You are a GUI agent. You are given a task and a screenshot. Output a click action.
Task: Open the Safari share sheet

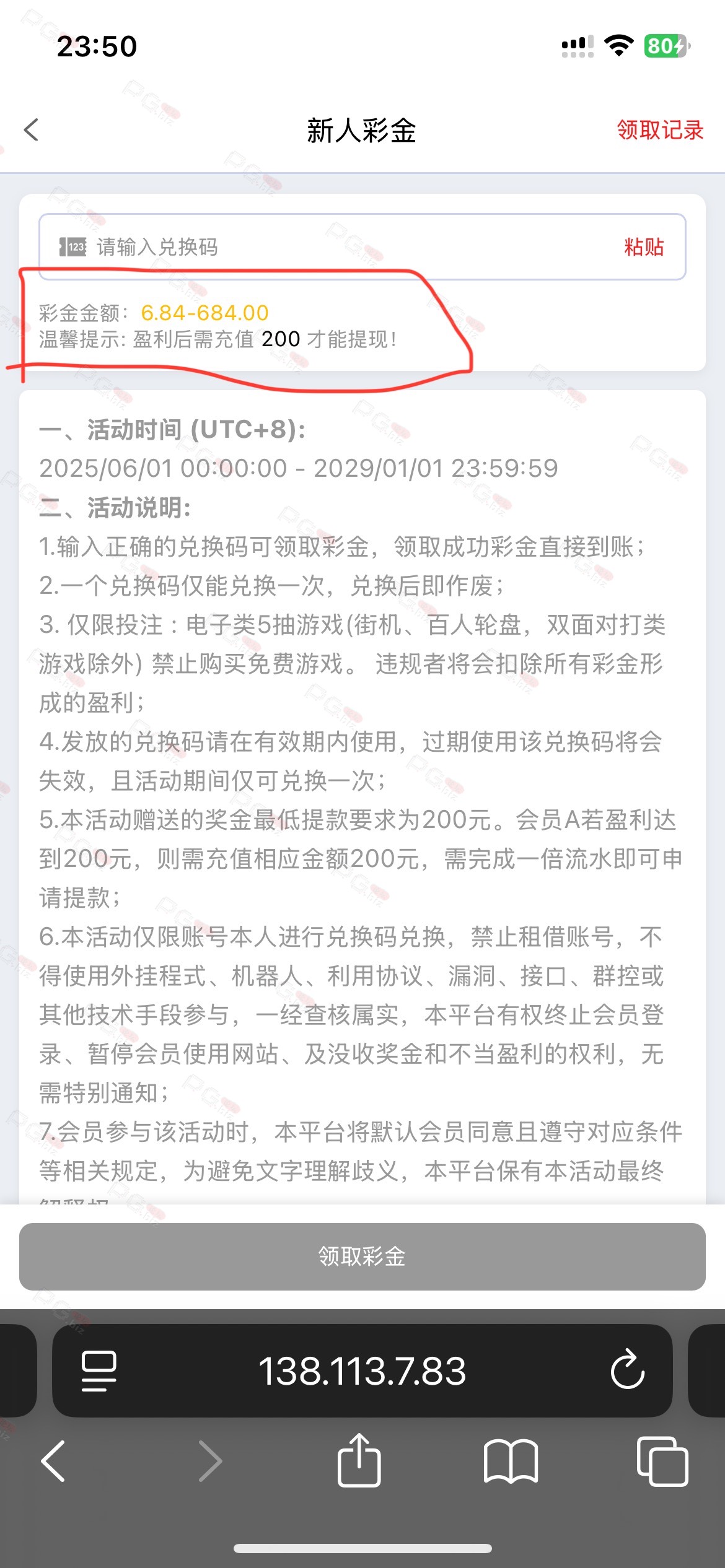pos(359,1460)
